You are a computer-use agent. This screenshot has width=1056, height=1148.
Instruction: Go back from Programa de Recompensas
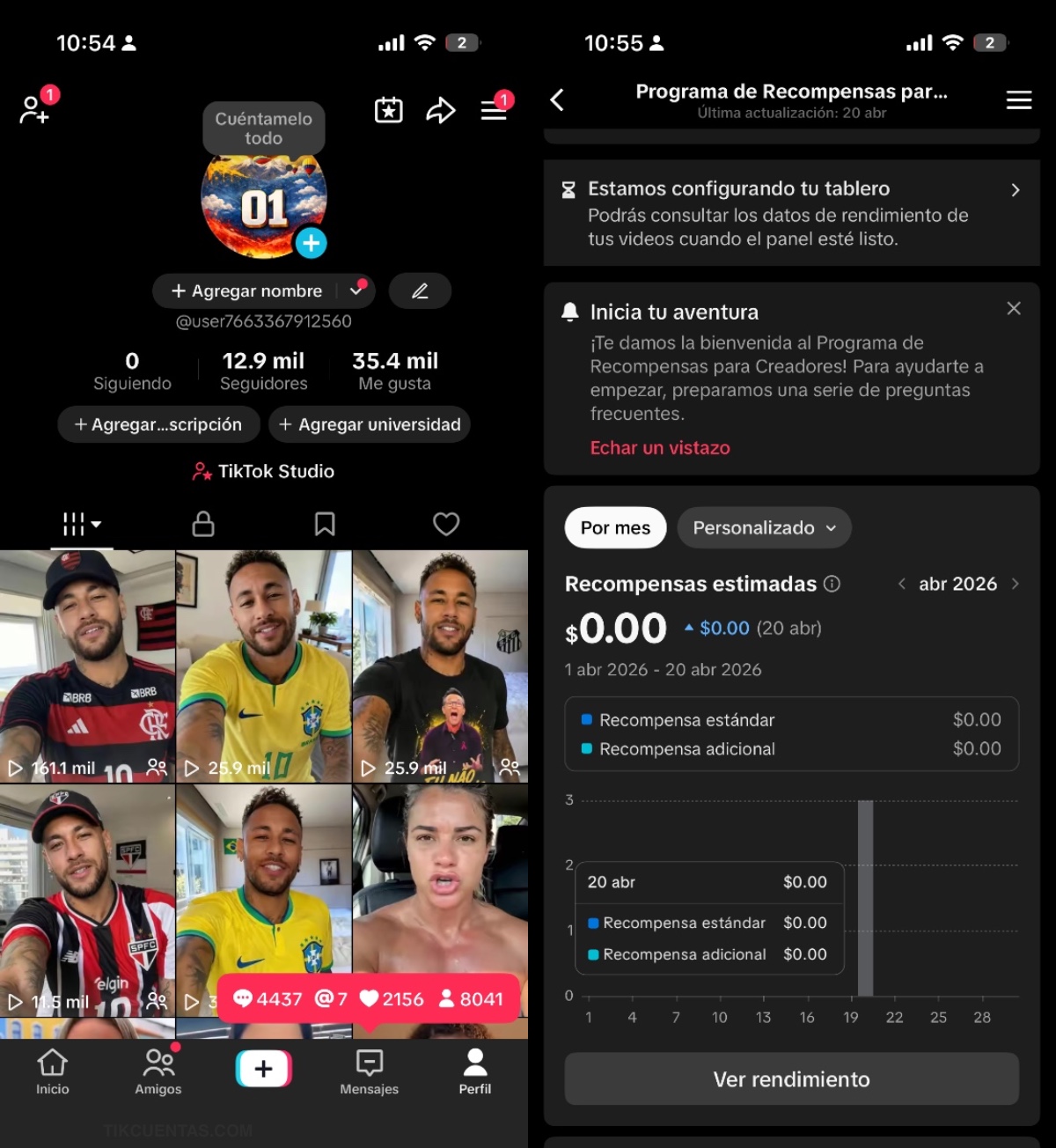(557, 100)
